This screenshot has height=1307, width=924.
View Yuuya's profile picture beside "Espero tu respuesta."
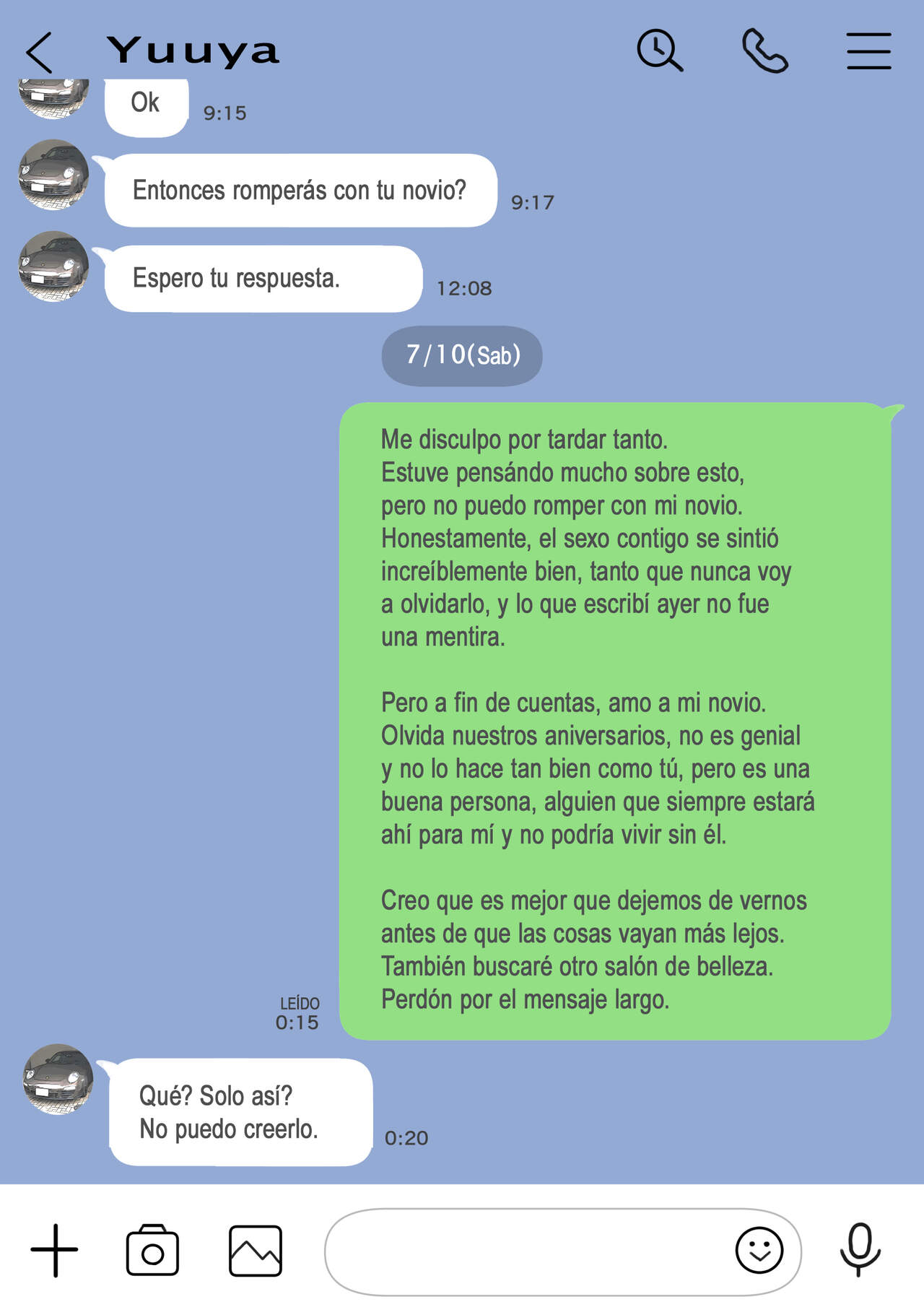(x=53, y=266)
